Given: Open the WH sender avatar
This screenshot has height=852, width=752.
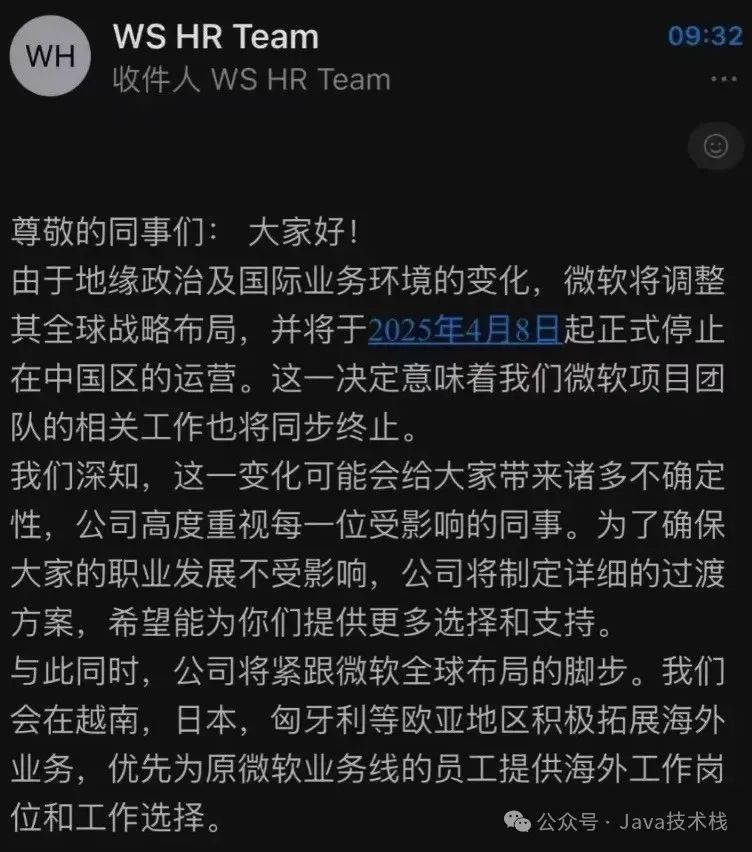Looking at the screenshot, I should [51, 55].
